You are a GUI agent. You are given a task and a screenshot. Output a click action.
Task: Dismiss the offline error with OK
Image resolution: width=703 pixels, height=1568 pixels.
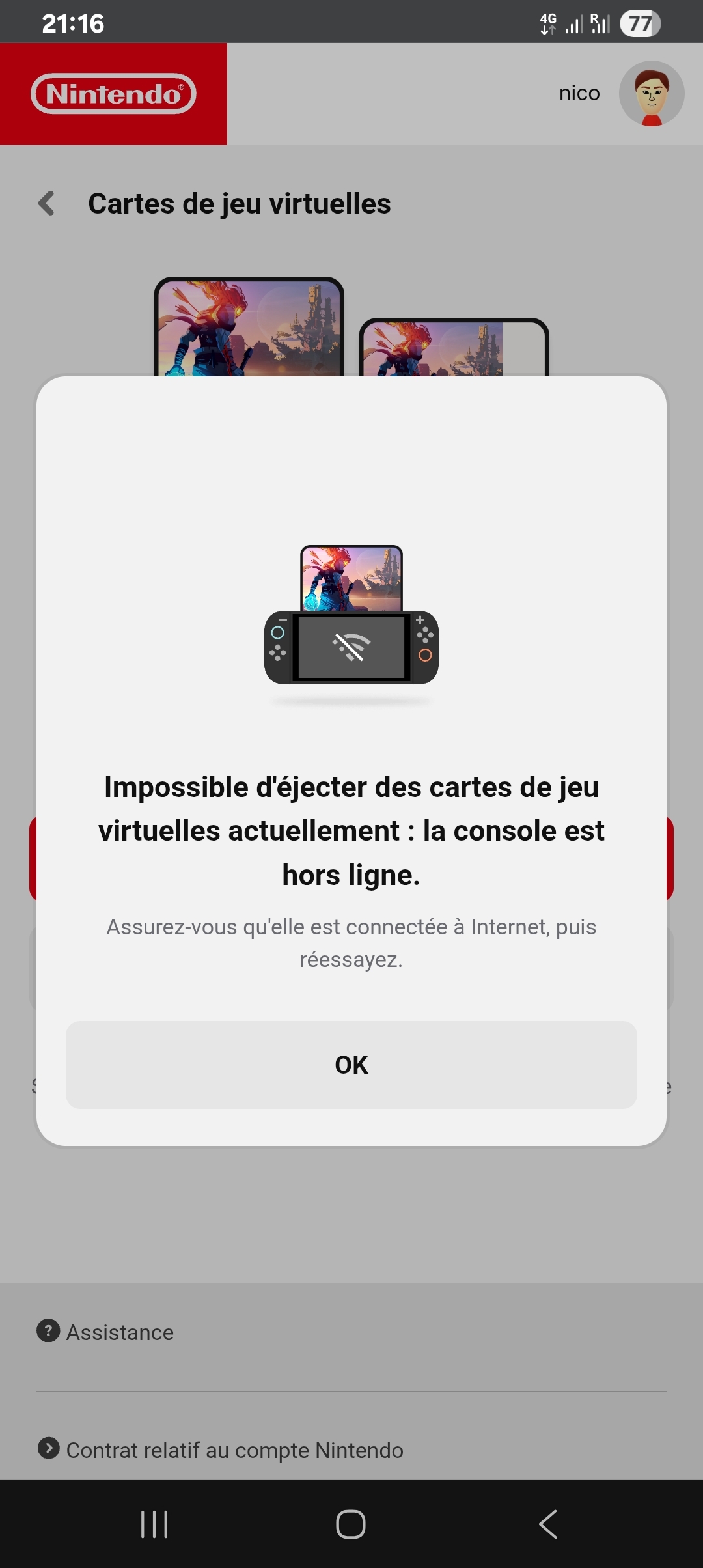click(x=351, y=1065)
